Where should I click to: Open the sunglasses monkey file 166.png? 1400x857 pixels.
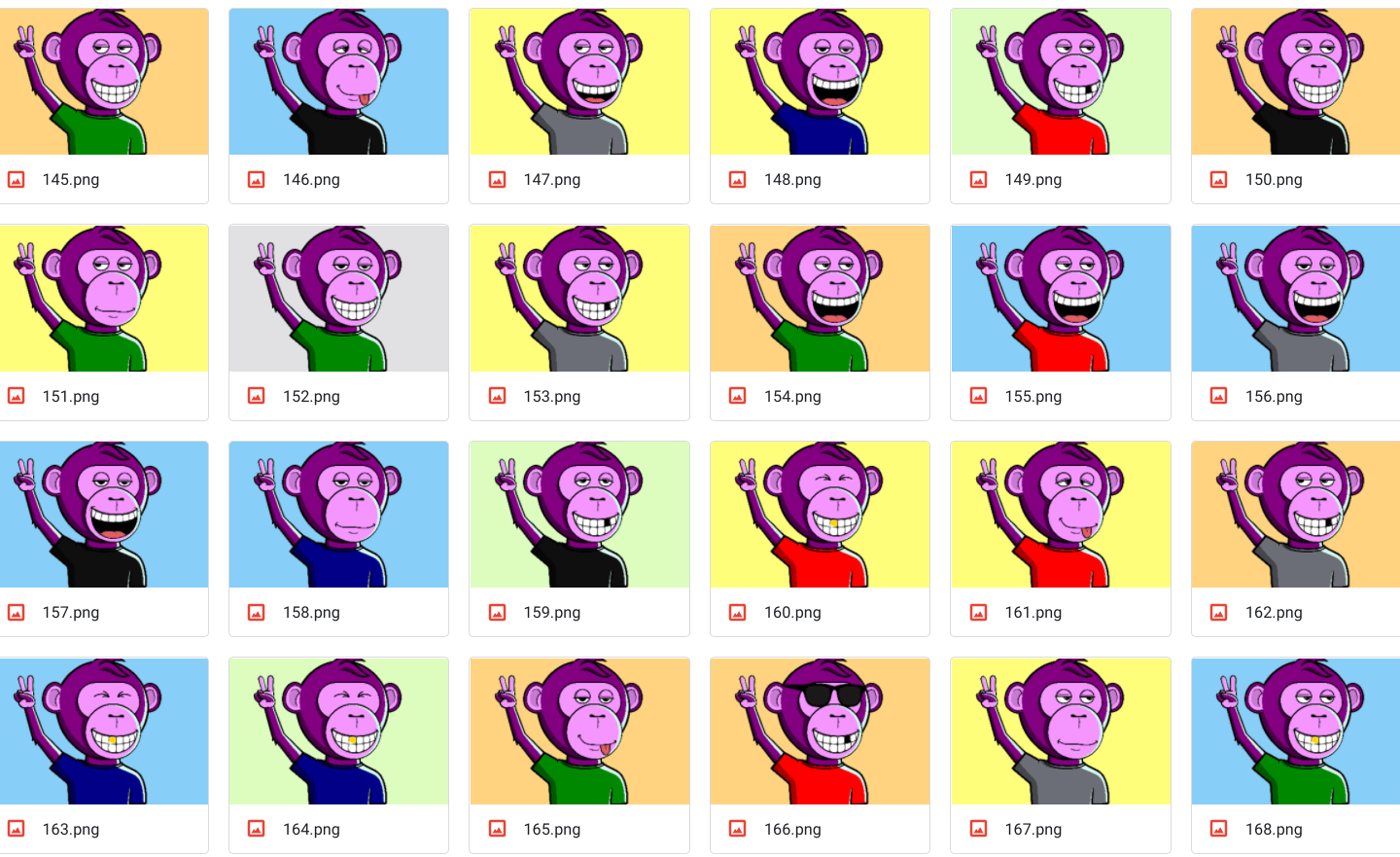(820, 732)
